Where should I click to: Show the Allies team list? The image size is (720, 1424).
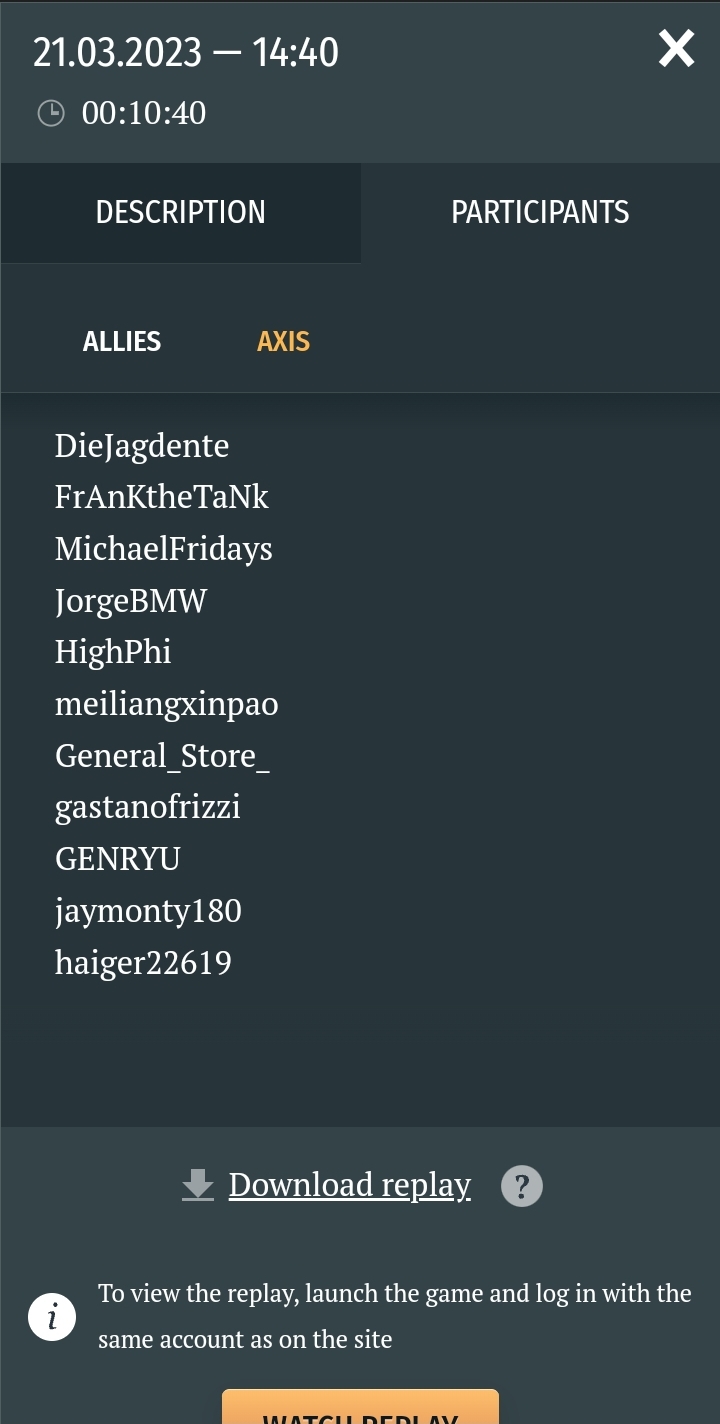(122, 341)
